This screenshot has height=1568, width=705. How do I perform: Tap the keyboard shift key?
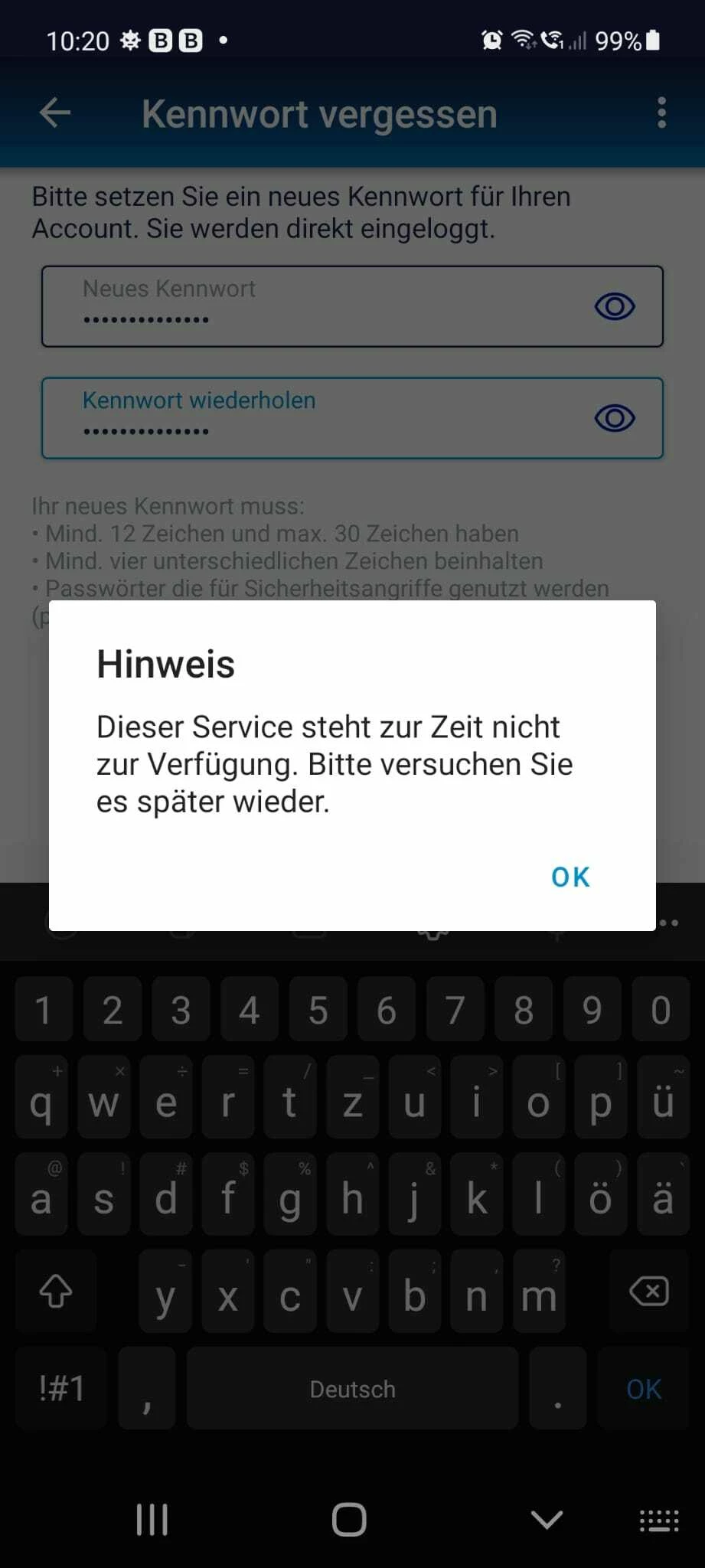(x=56, y=1292)
